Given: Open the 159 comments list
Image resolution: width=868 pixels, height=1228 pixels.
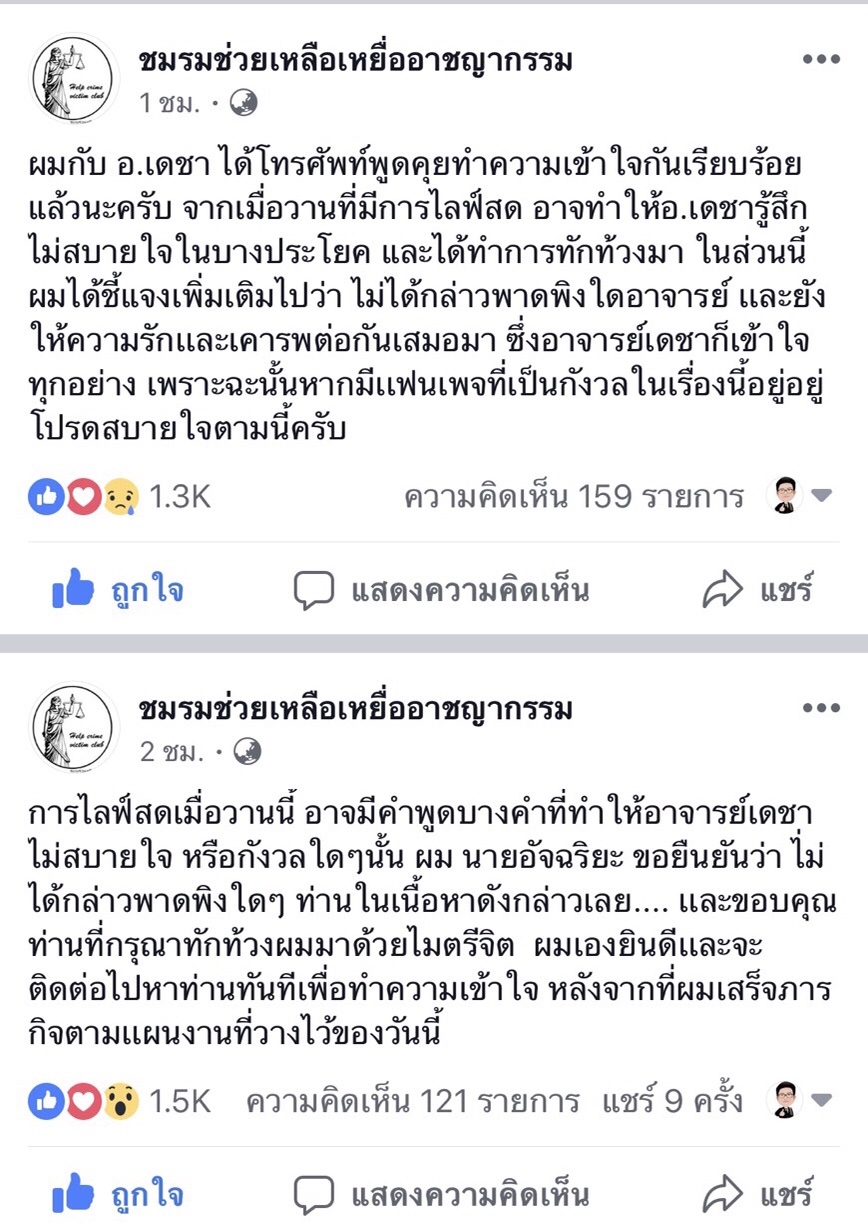Looking at the screenshot, I should [x=574, y=496].
